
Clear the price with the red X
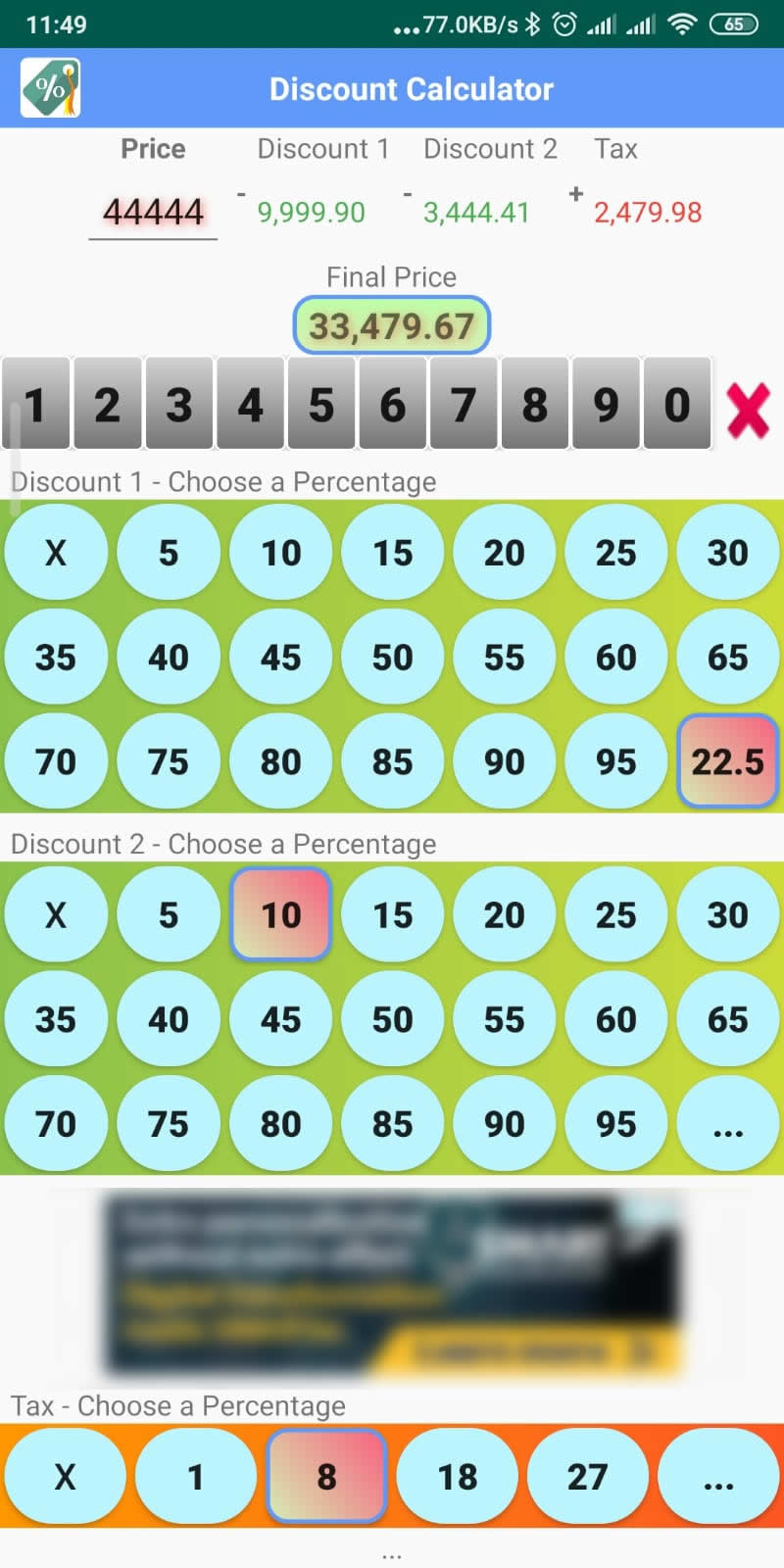pos(748,410)
